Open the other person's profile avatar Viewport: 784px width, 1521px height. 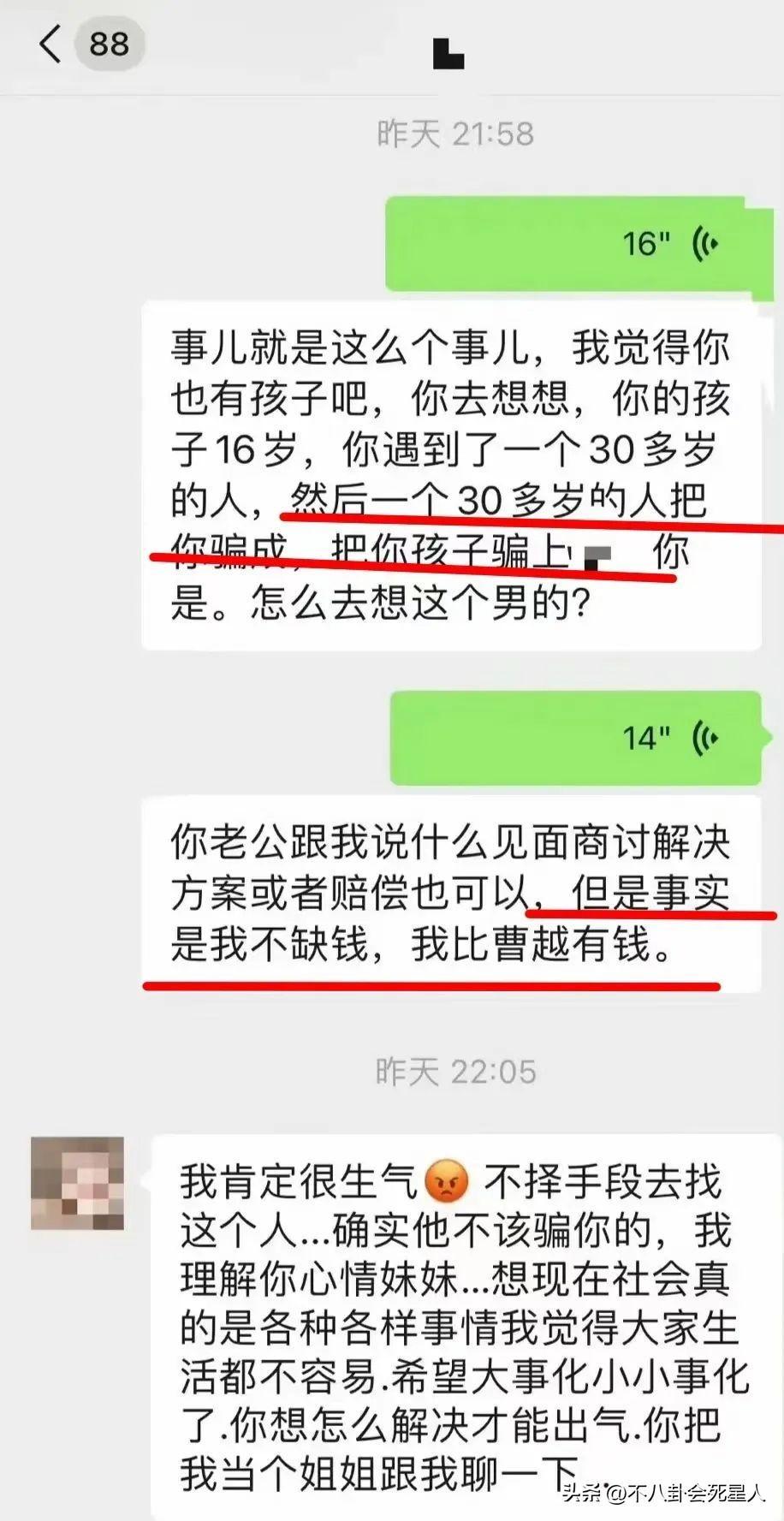(x=77, y=1183)
